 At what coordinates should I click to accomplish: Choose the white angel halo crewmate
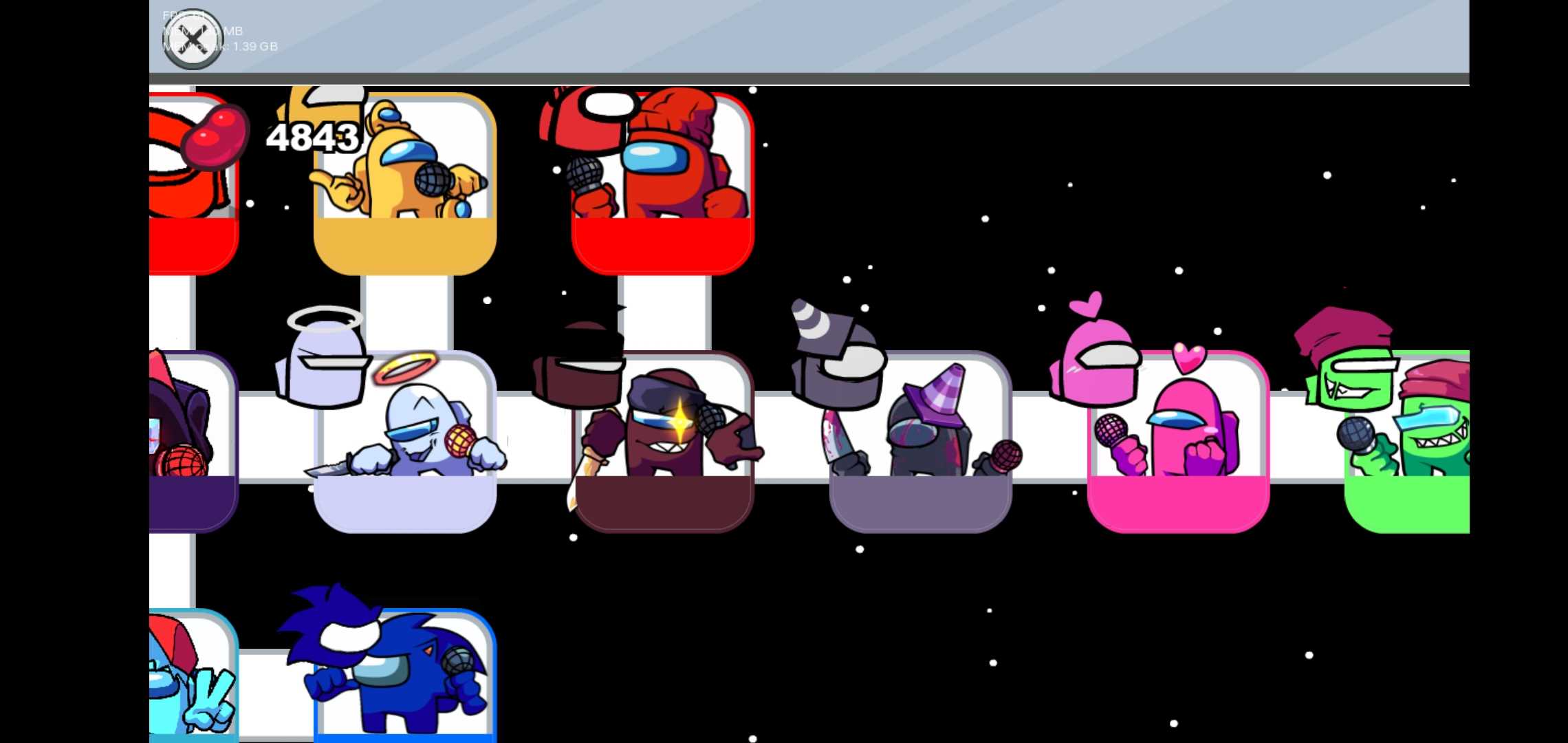(404, 444)
